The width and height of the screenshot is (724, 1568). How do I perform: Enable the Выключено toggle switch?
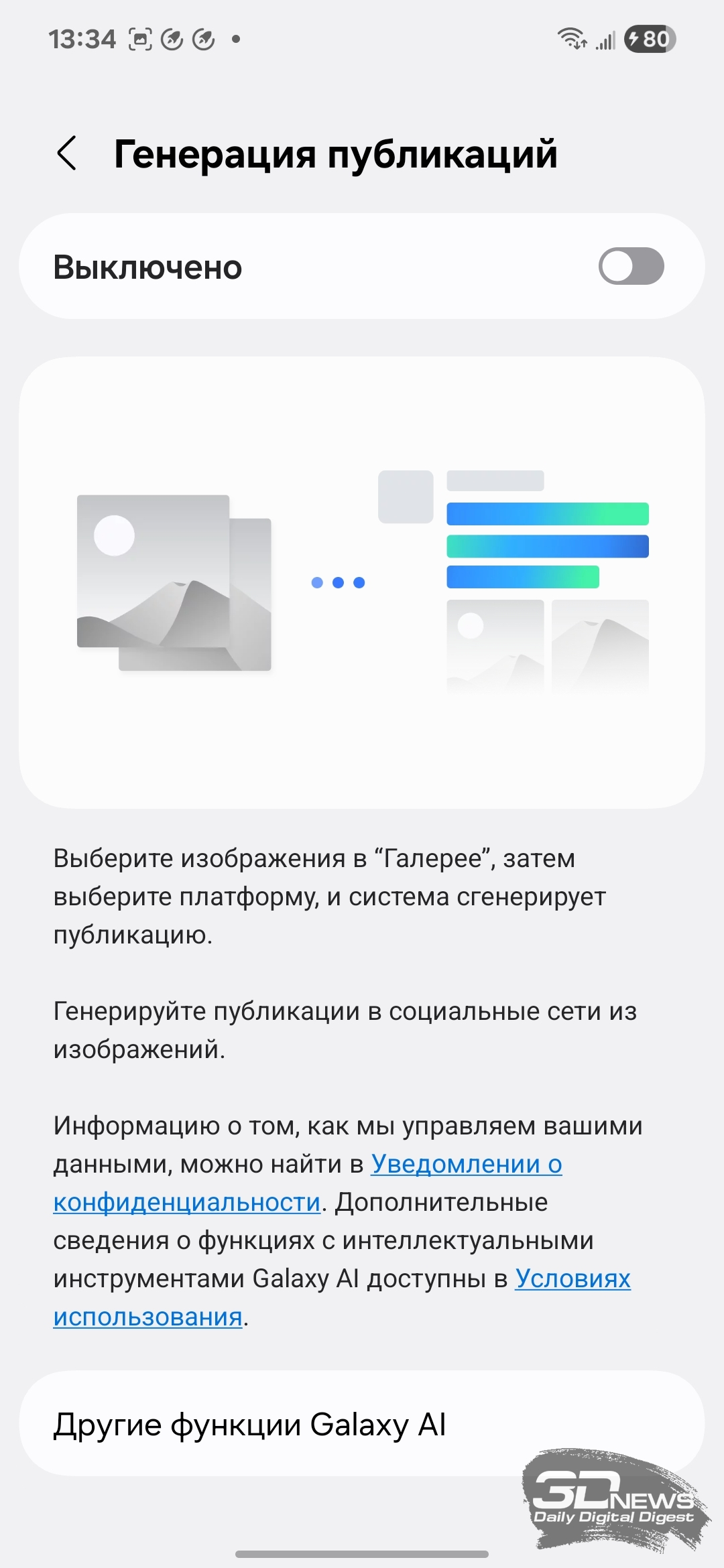point(631,266)
